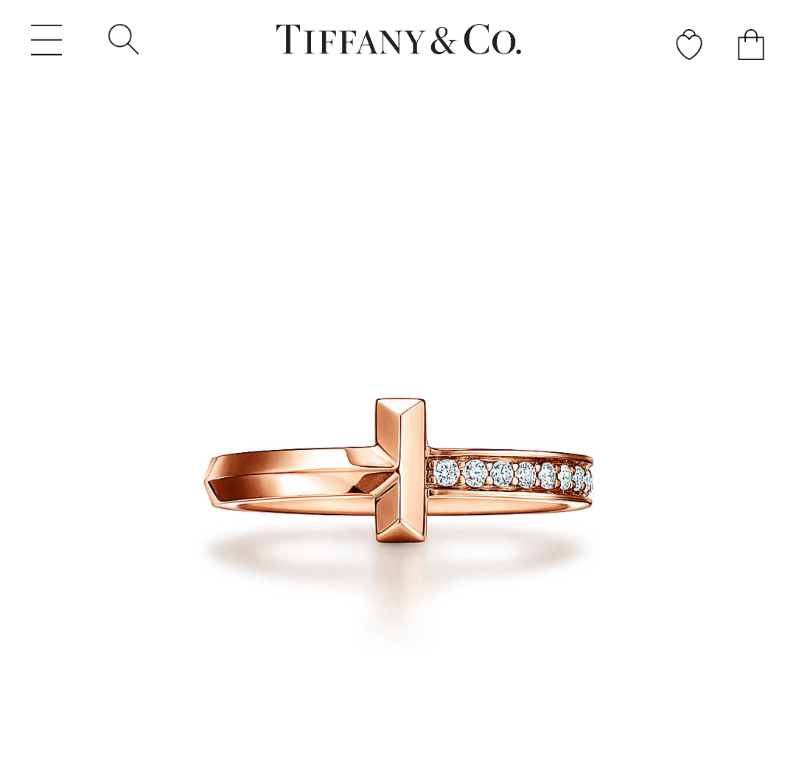
Task: Open saved items wishlist heart
Action: (689, 45)
